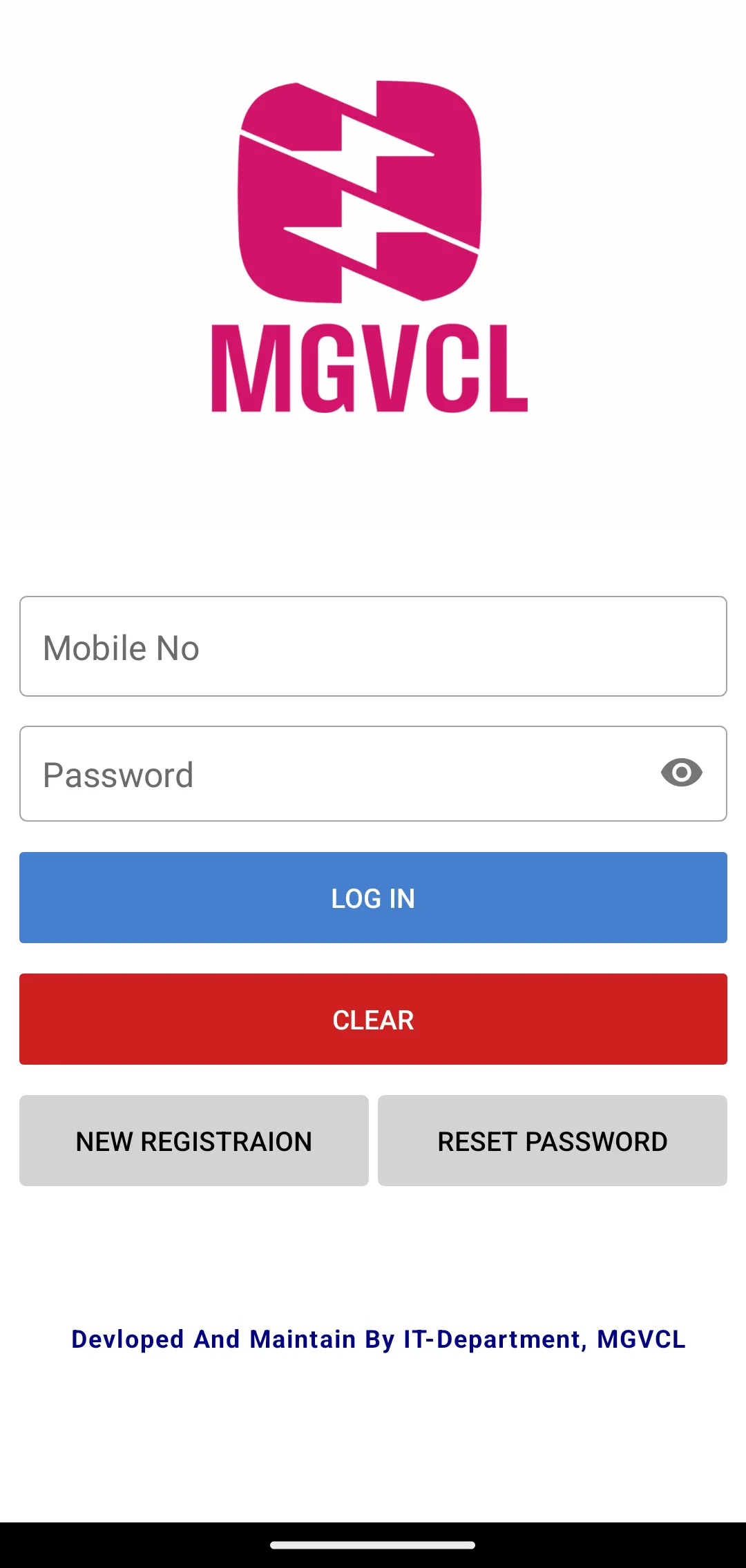The image size is (746, 1568).
Task: Show the password with the eye icon
Action: 681,773
